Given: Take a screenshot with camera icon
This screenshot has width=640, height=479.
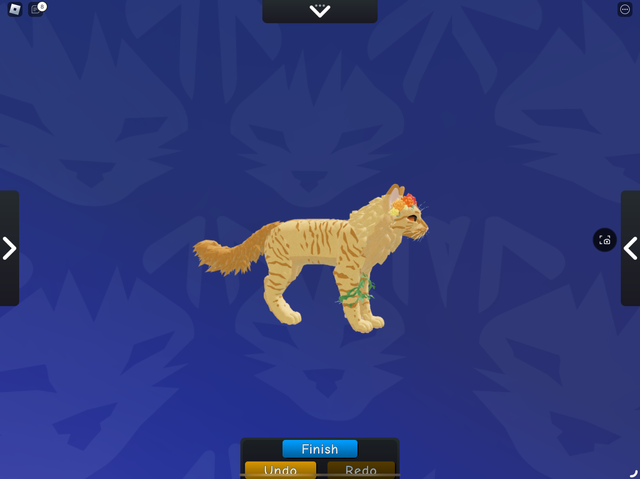Looking at the screenshot, I should pyautogui.click(x=605, y=240).
